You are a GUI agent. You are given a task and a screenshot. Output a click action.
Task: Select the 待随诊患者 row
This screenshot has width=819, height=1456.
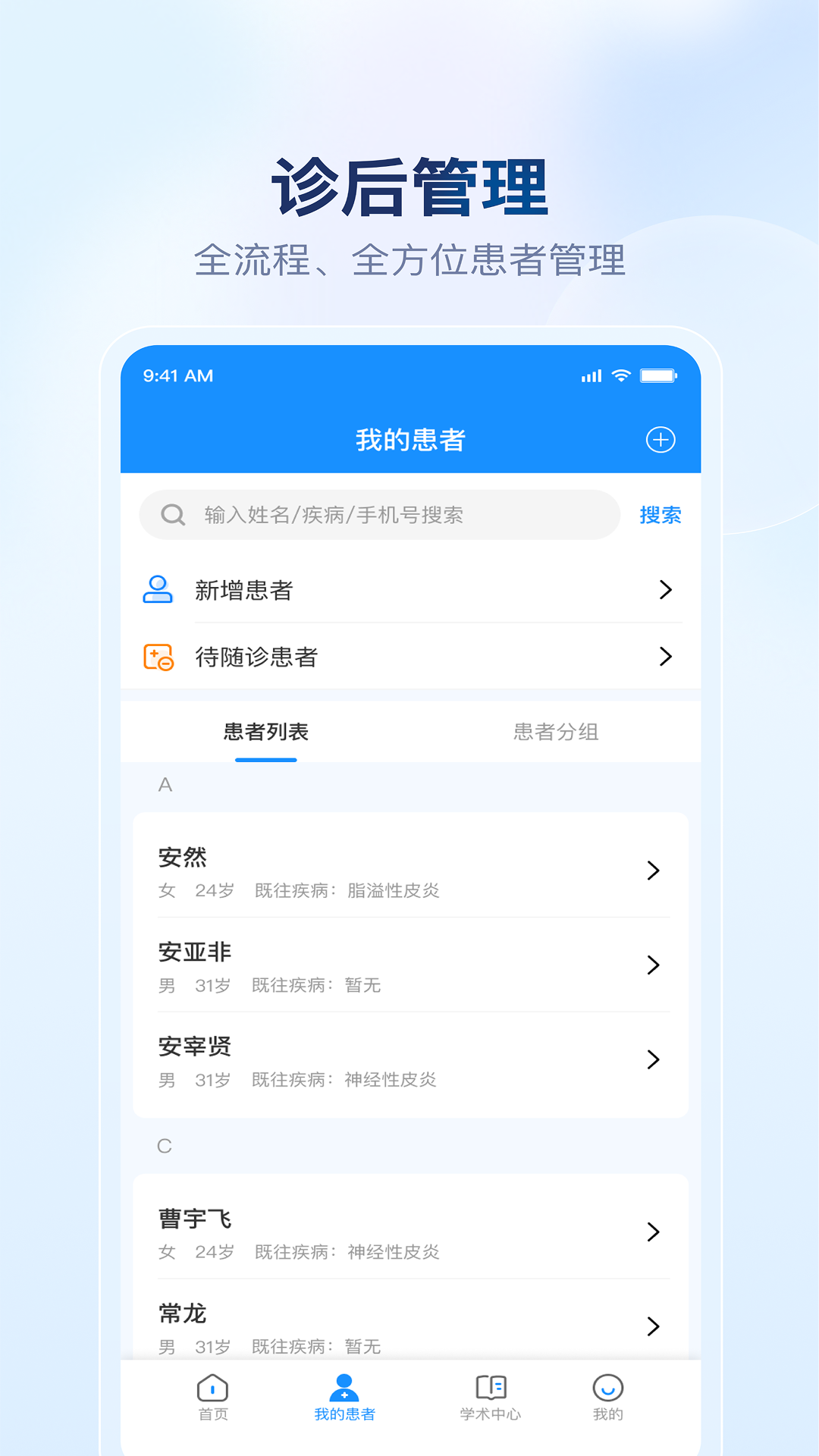click(409, 657)
